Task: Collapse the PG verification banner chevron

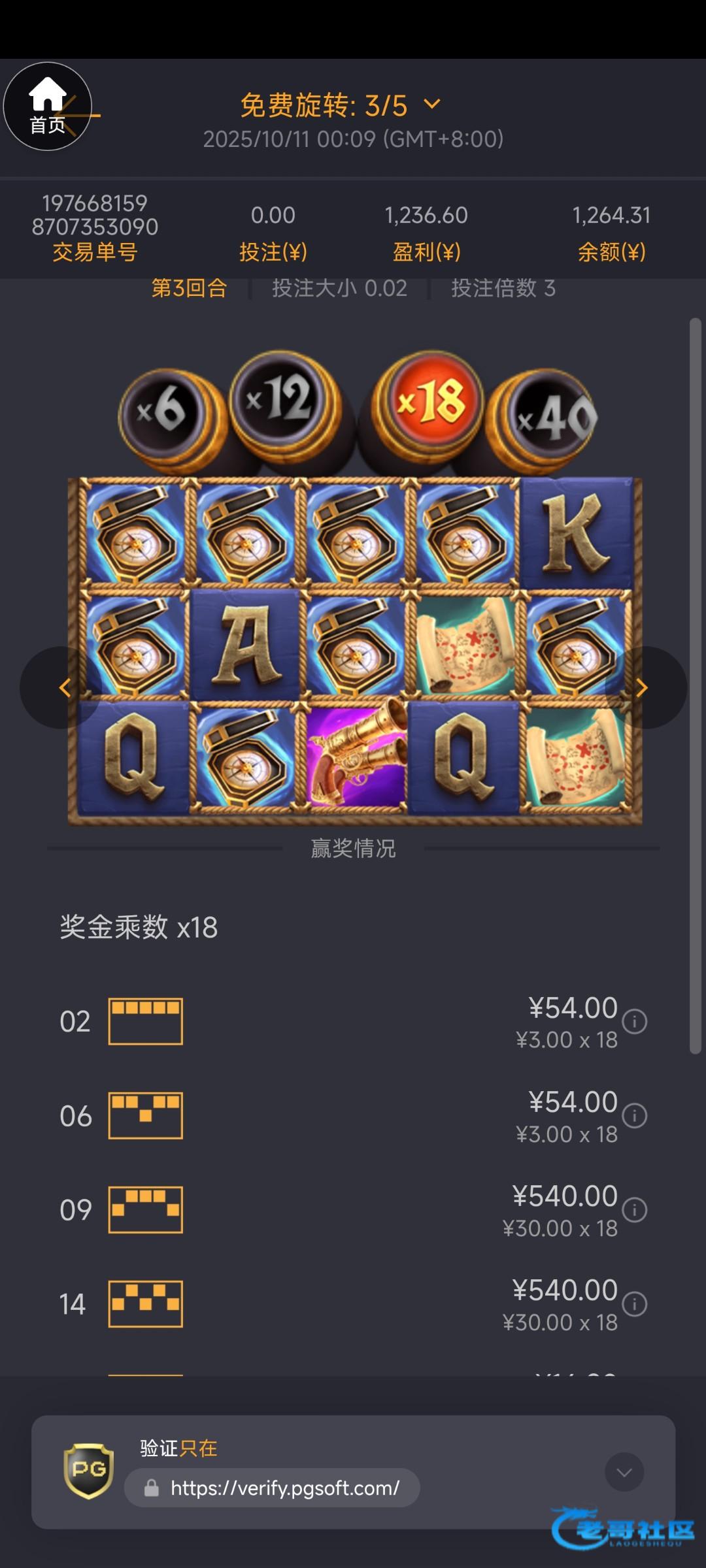Action: [x=624, y=1472]
